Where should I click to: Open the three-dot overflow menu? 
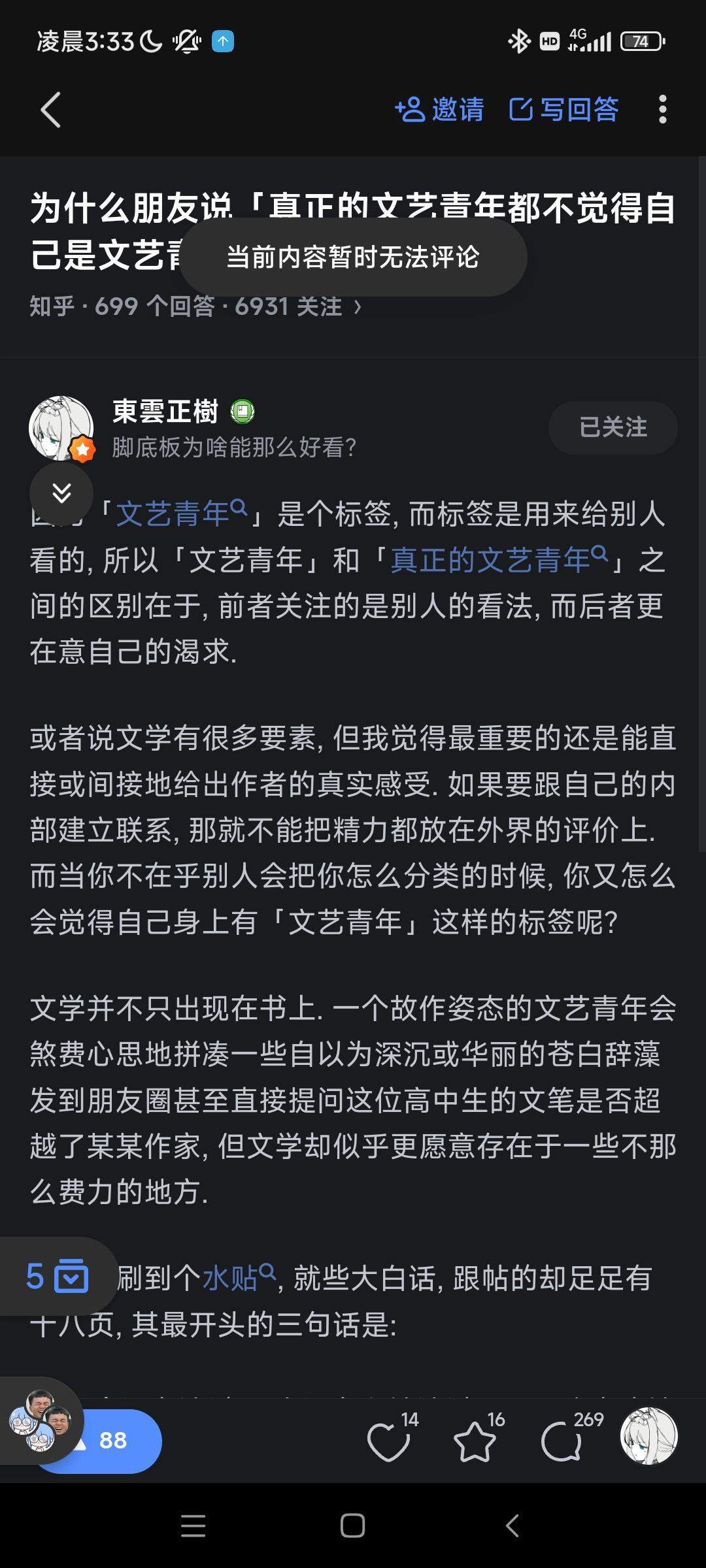click(662, 109)
